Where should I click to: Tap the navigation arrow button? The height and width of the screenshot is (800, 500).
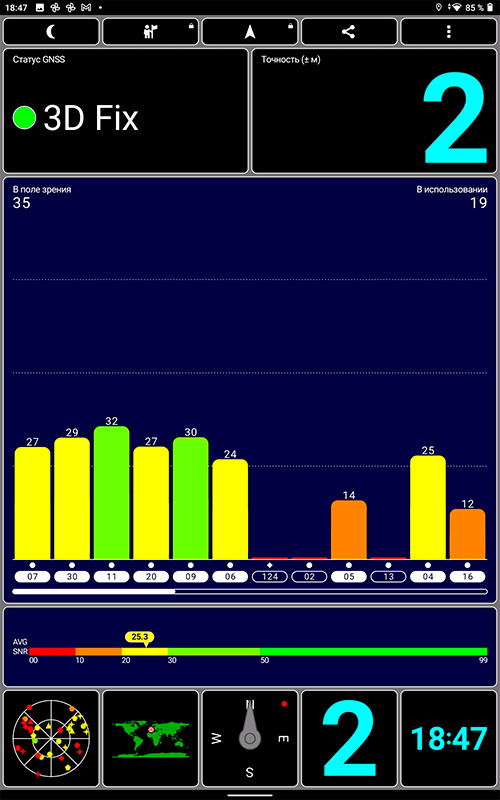coord(250,32)
